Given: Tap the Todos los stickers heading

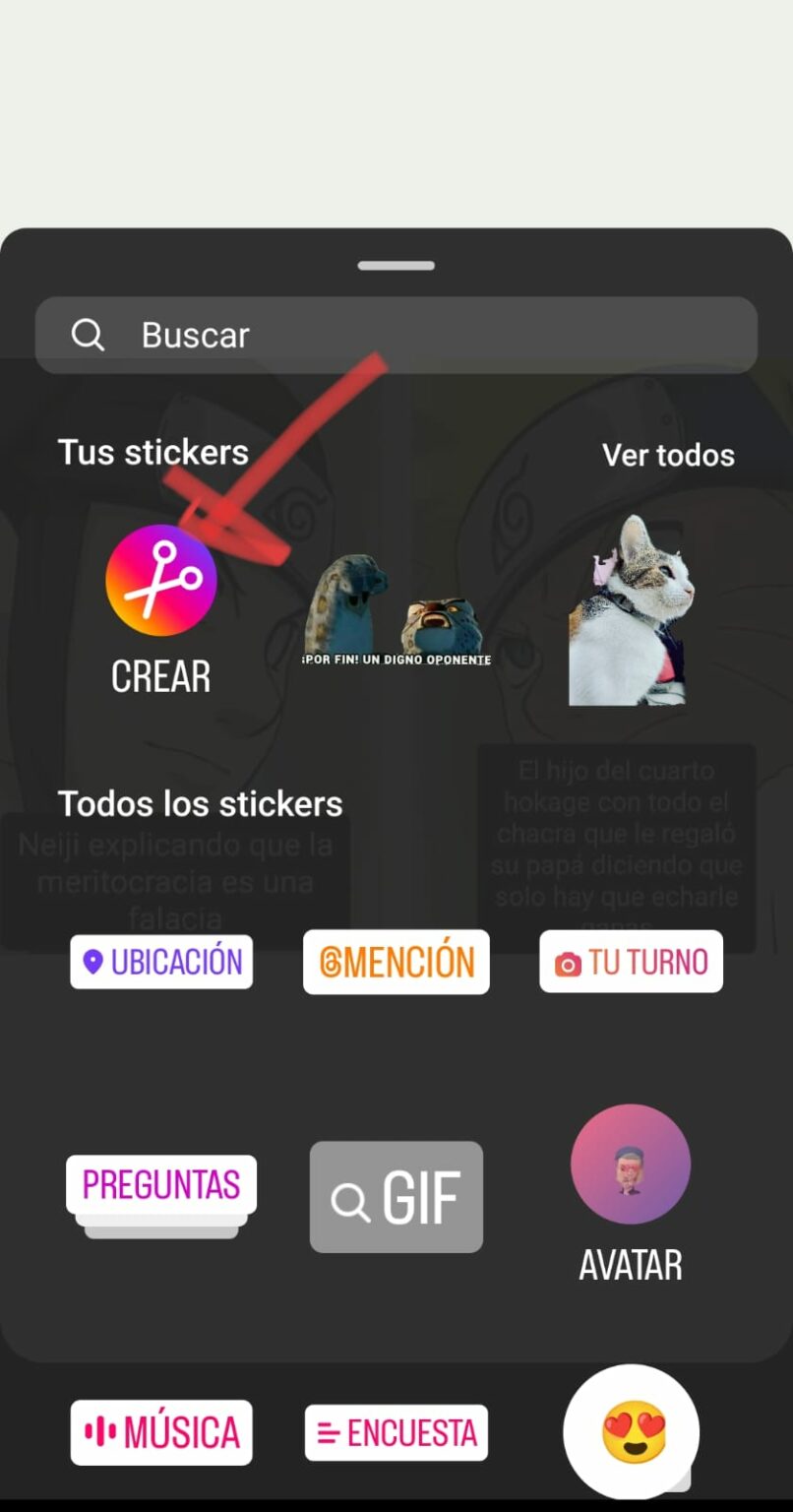Looking at the screenshot, I should (x=200, y=804).
